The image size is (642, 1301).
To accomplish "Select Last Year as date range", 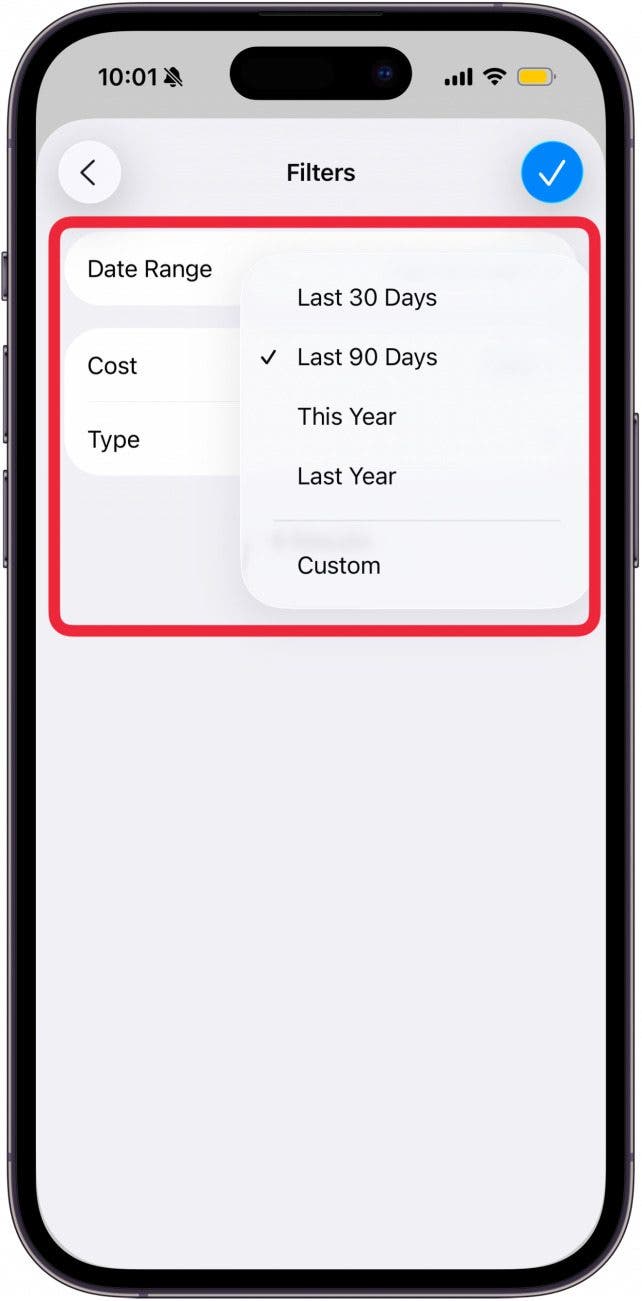I will [346, 477].
